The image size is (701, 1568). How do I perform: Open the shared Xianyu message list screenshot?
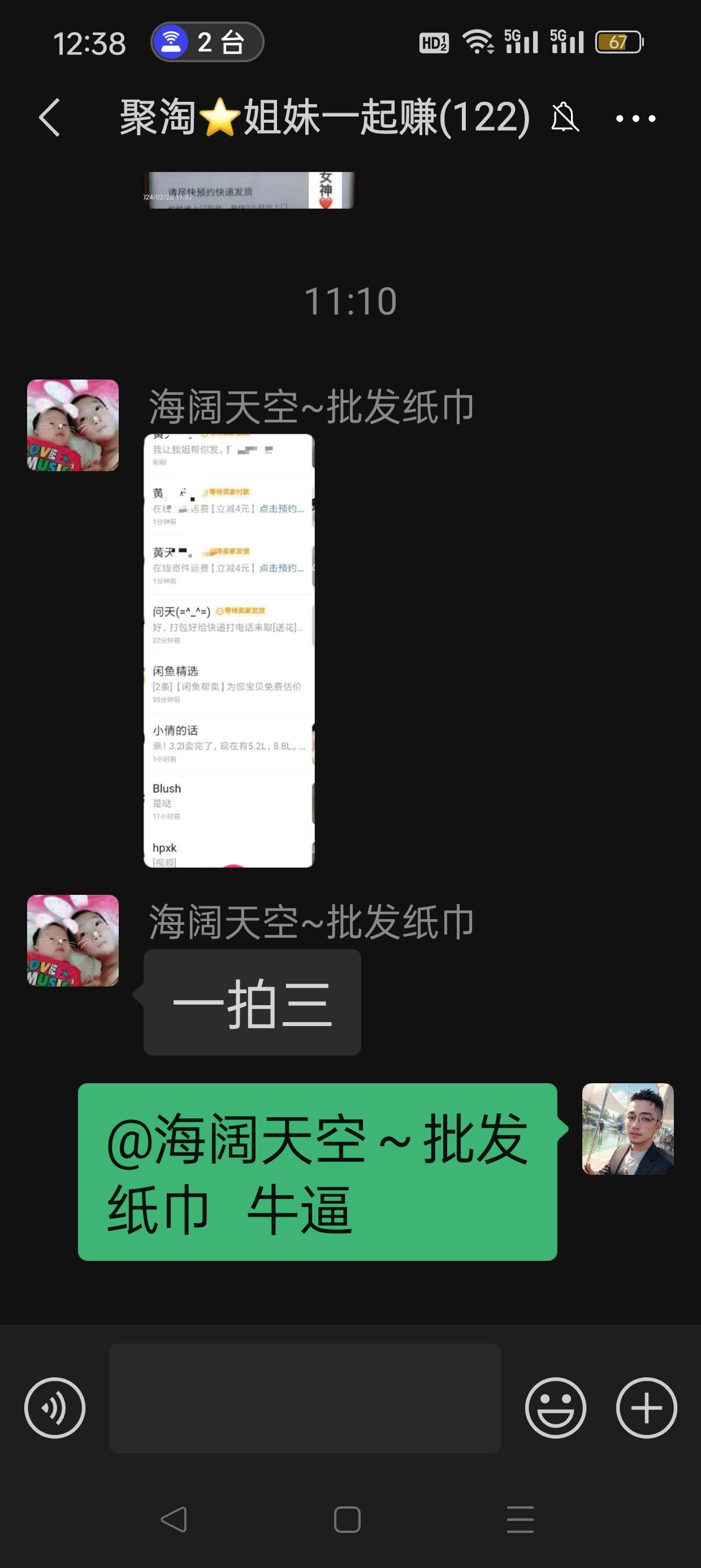click(229, 650)
